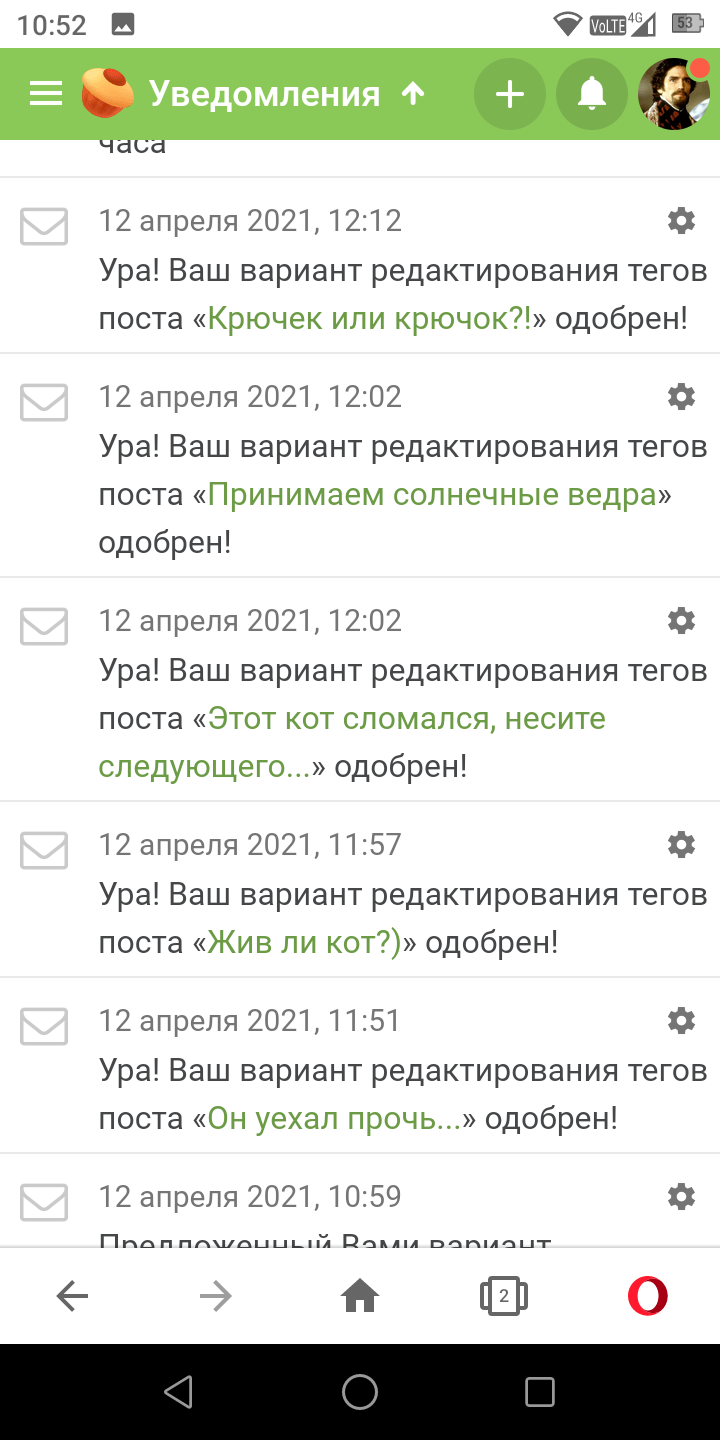The width and height of the screenshot is (720, 1440).
Task: Open post link «Принимаем солнечные ведра»
Action: [432, 495]
